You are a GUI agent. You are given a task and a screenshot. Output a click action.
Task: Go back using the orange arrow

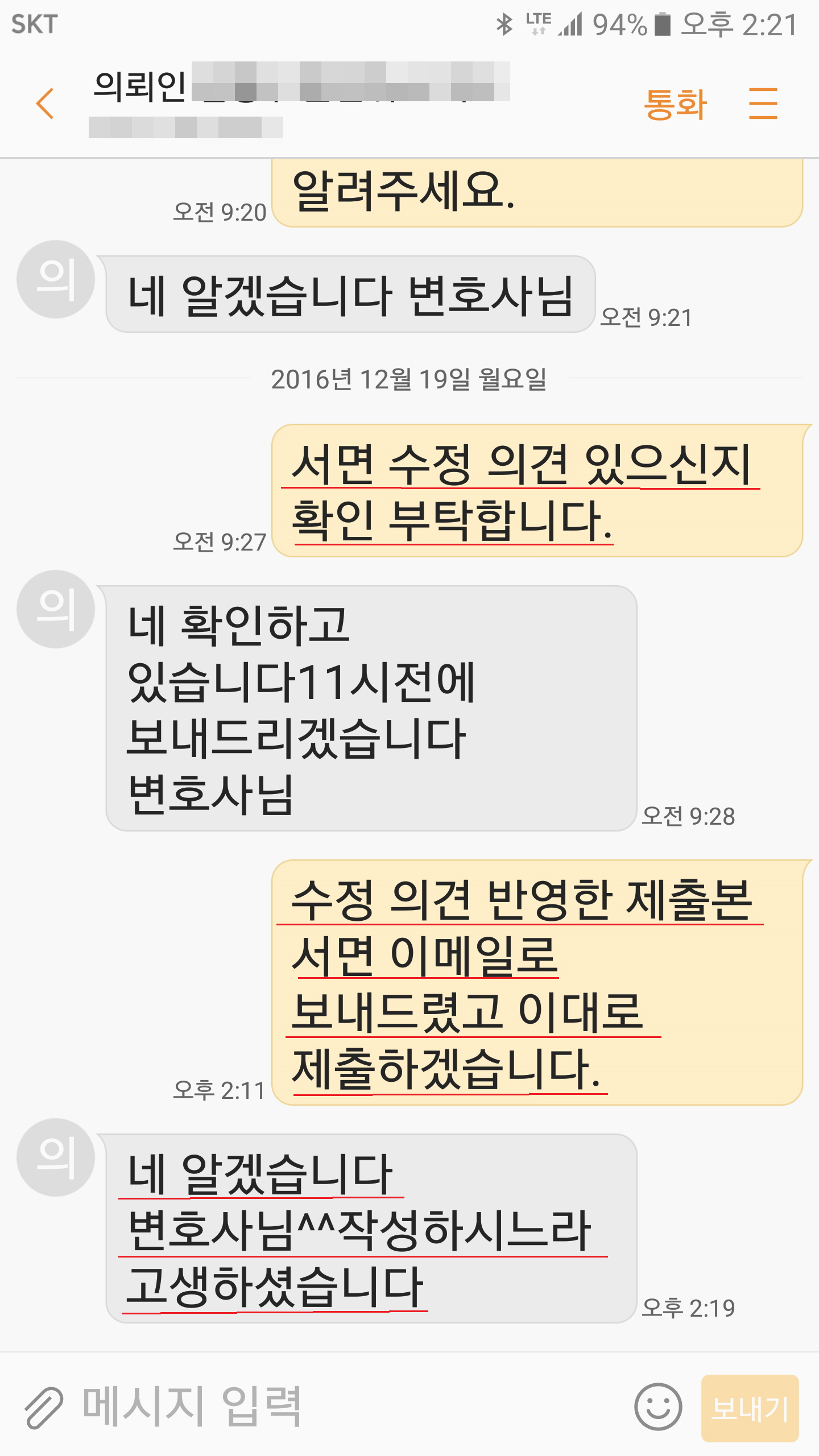point(45,104)
